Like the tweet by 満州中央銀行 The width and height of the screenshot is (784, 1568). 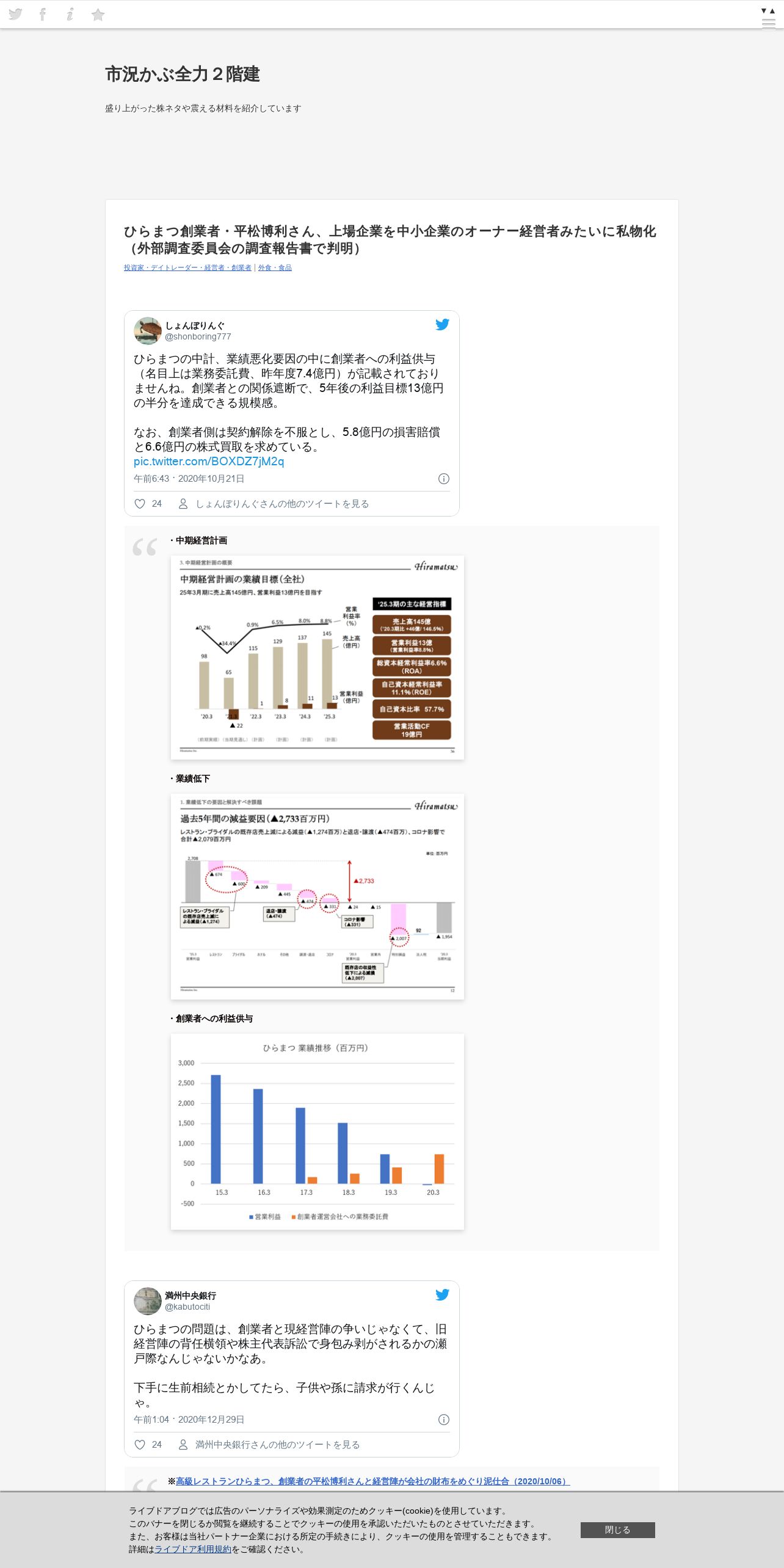click(148, 1445)
